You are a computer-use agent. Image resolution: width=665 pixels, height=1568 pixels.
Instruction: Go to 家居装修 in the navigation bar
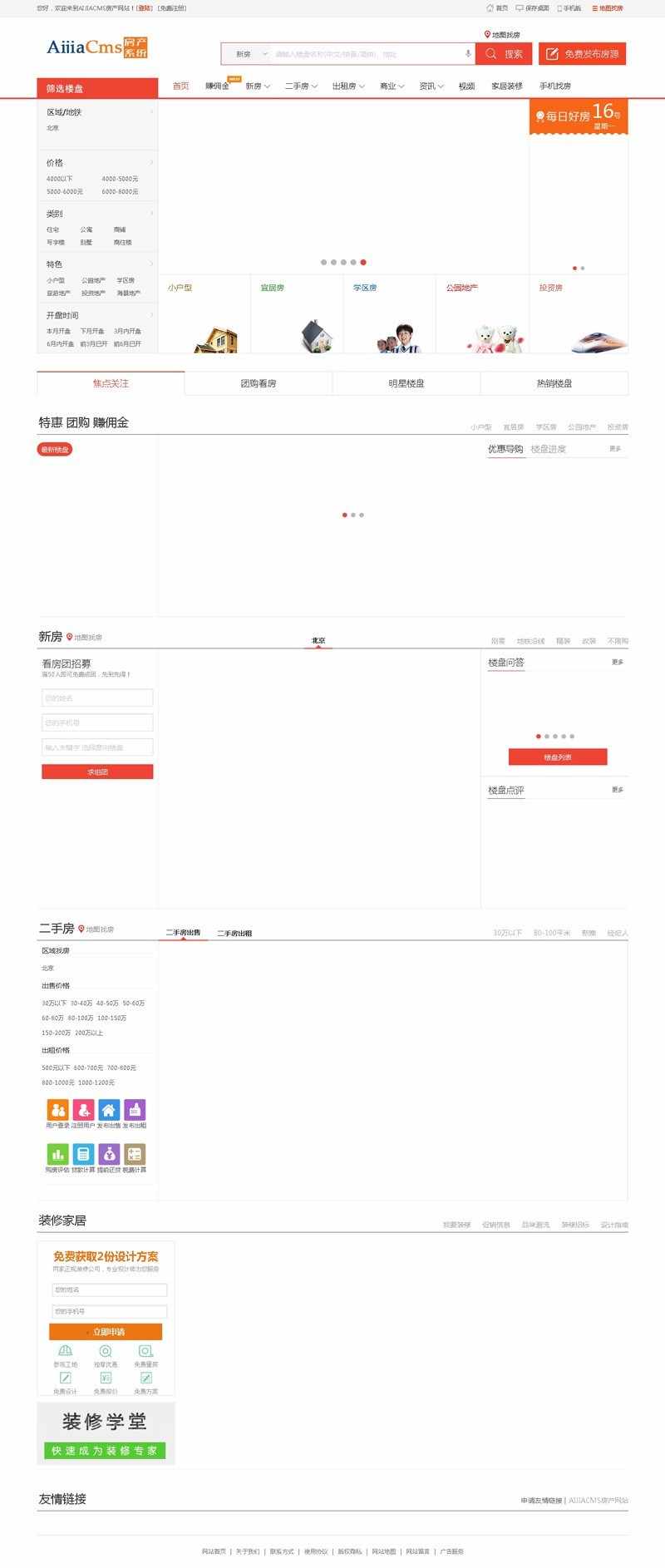click(507, 86)
